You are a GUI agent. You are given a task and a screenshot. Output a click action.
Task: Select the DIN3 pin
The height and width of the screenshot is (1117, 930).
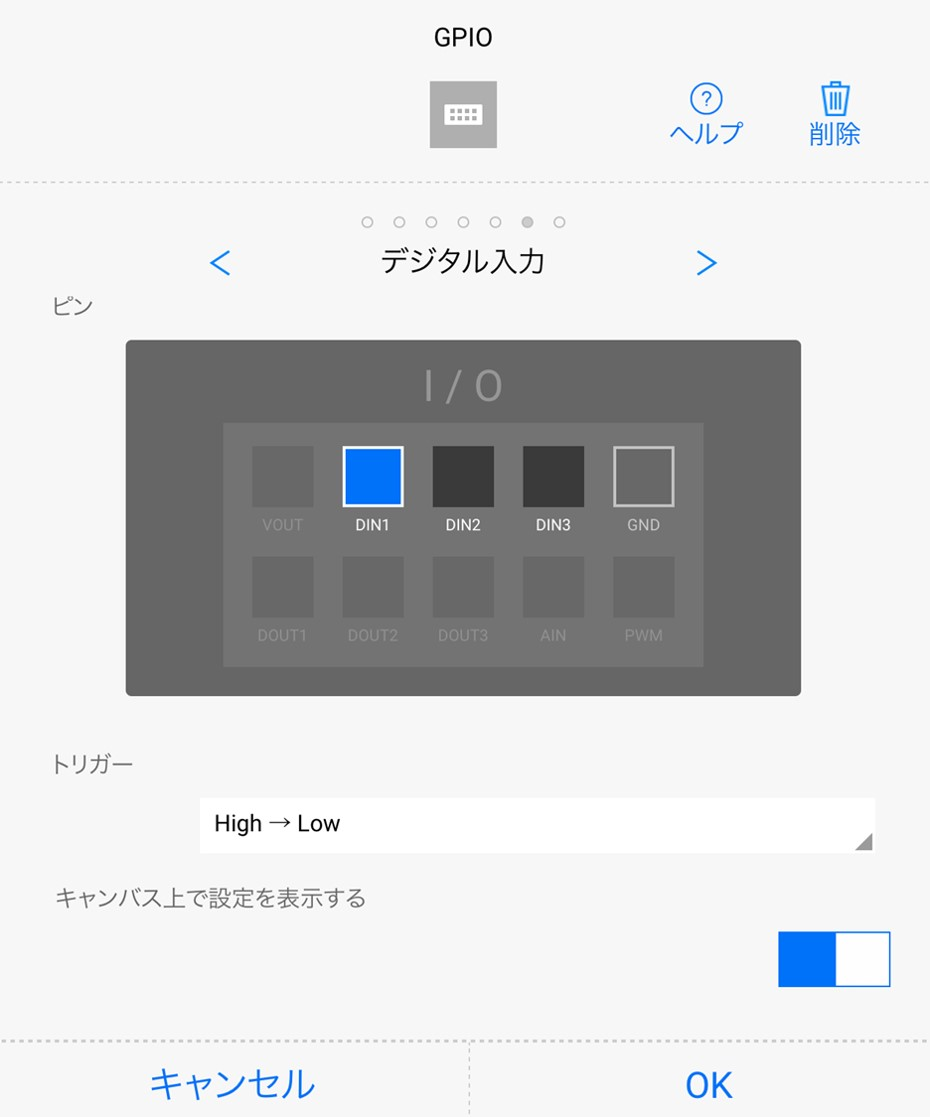coord(553,477)
